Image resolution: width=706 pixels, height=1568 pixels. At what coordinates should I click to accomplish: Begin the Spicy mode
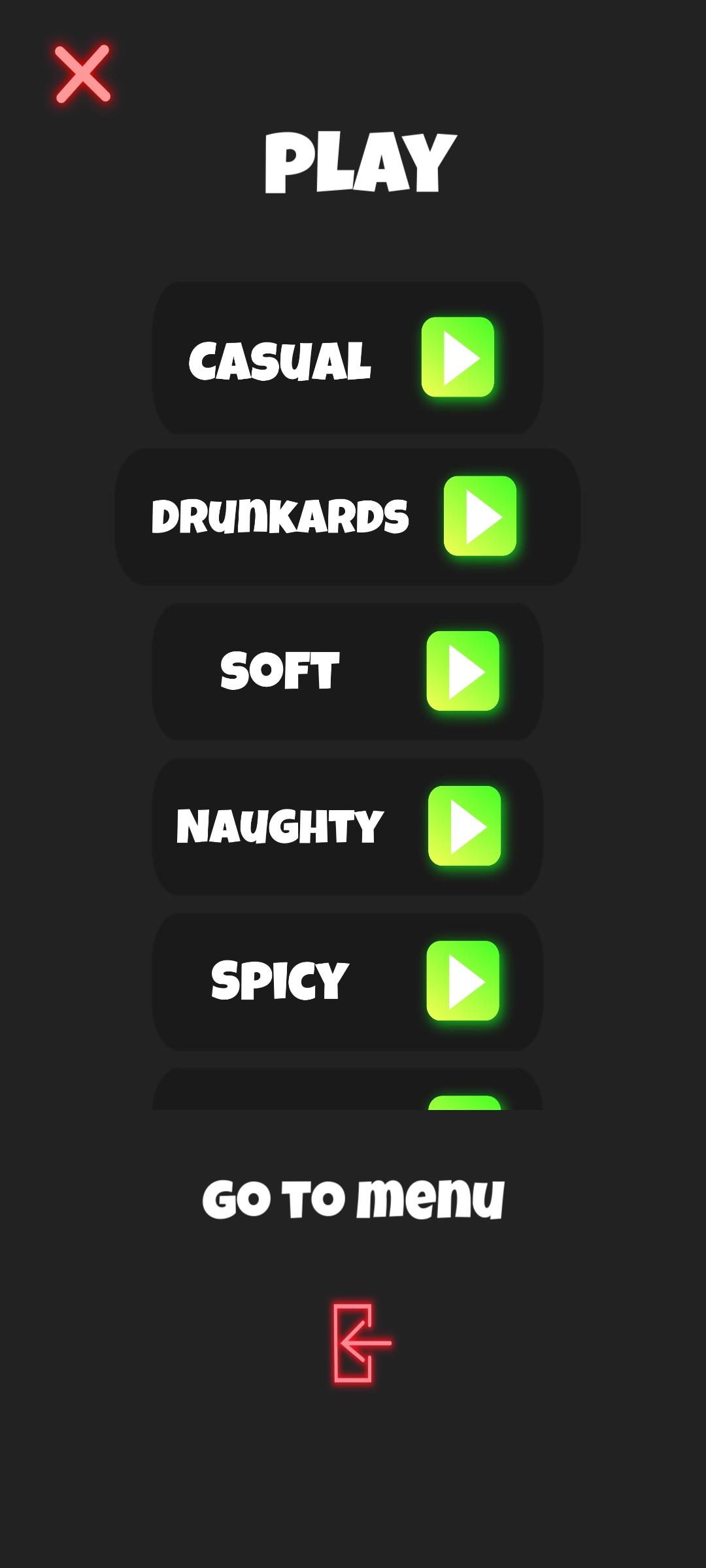coord(463,981)
